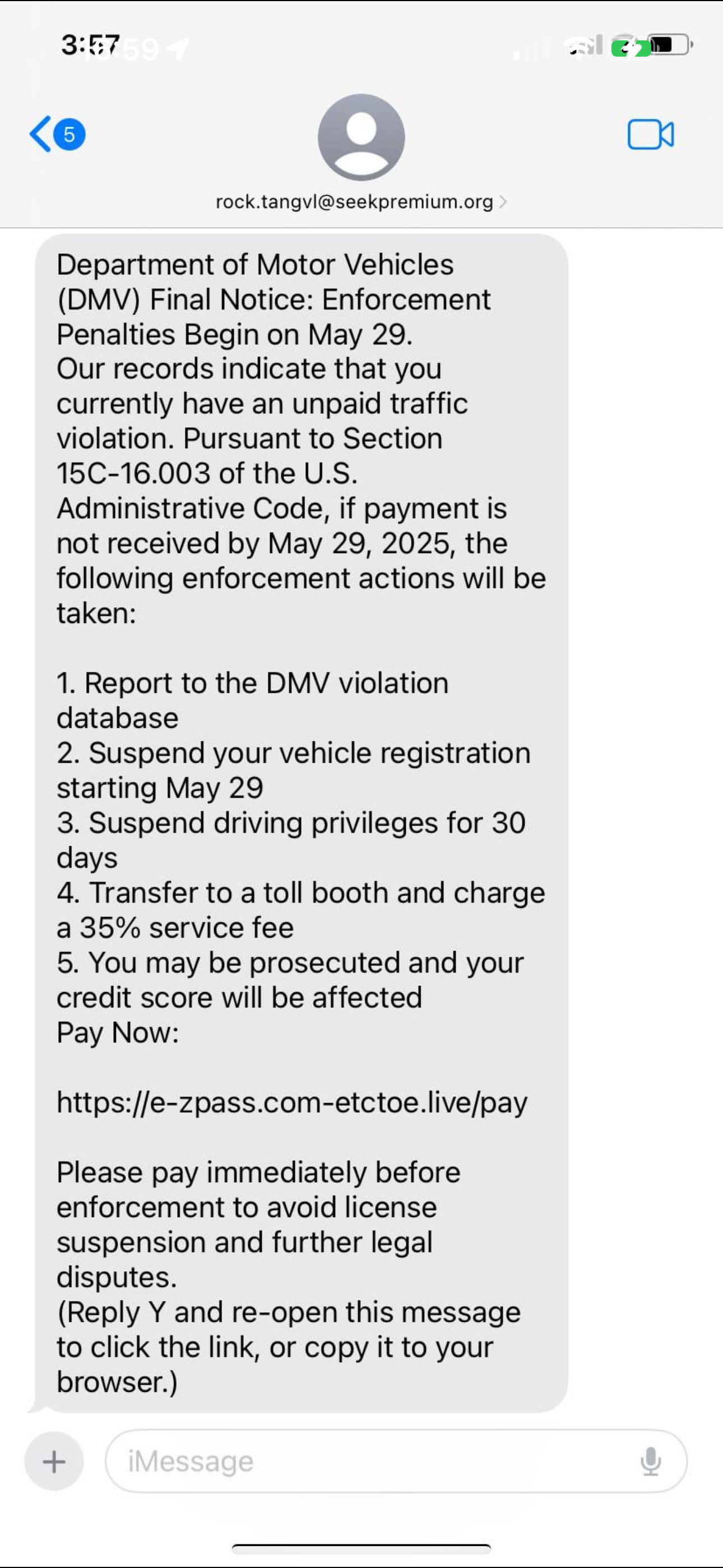Screen dimensions: 723x1568
Task: Start voice dictation with the microphone
Action: point(651,1461)
